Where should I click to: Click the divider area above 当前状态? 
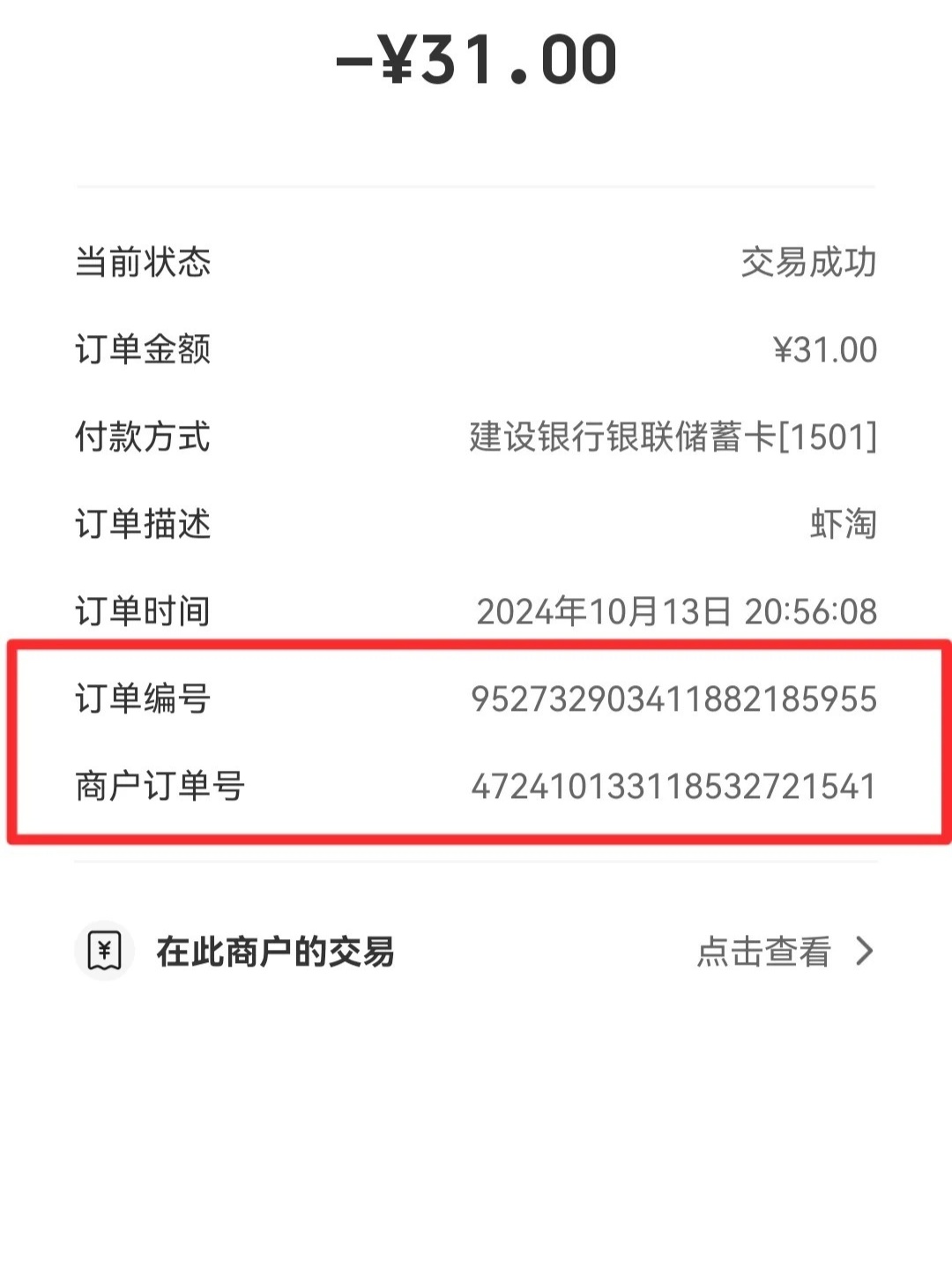(x=476, y=185)
